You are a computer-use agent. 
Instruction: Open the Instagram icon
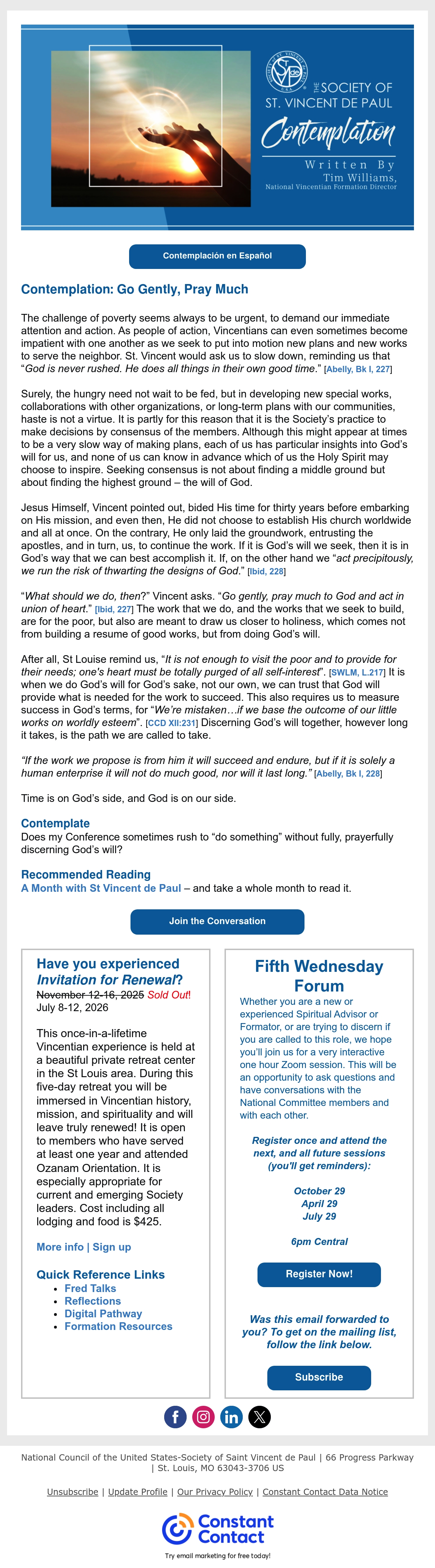(x=203, y=1417)
